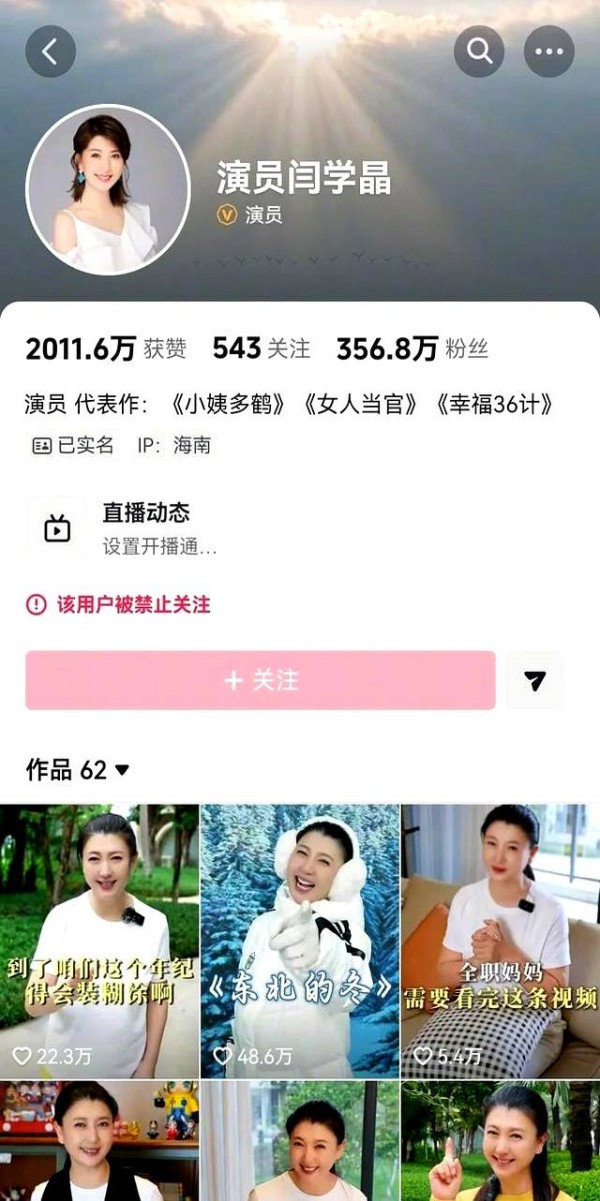Go back using the top-left arrow

(50, 51)
